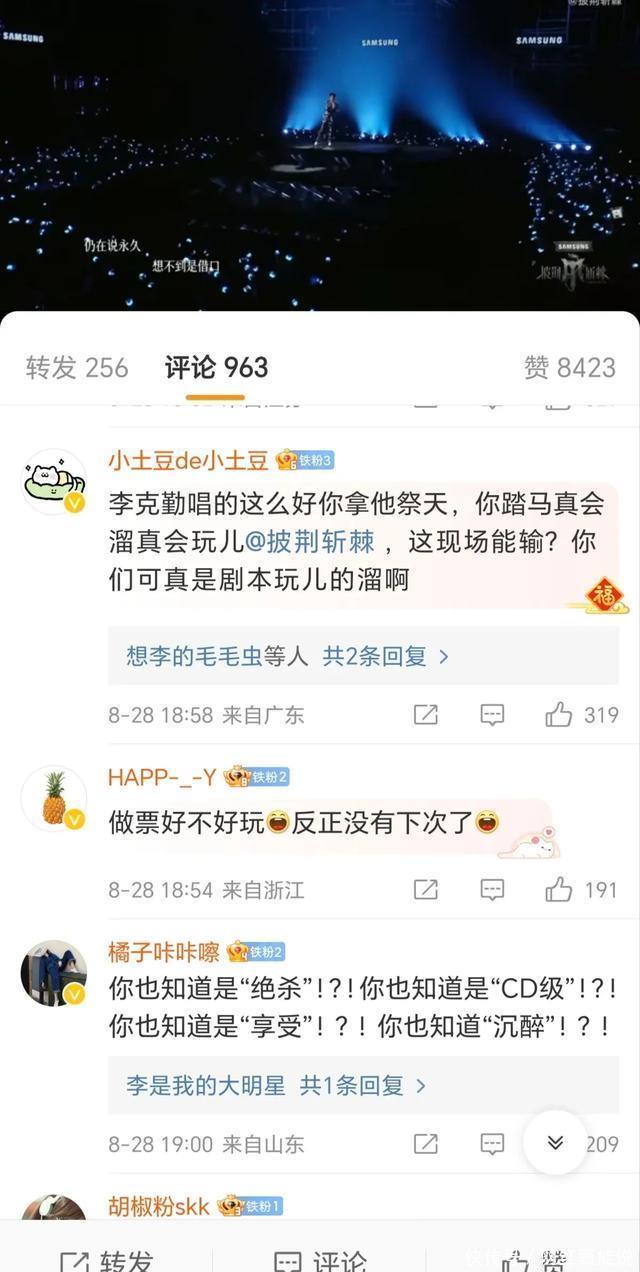Reply to HAPP-_-Y's comment
This screenshot has width=640, height=1272.
(492, 889)
